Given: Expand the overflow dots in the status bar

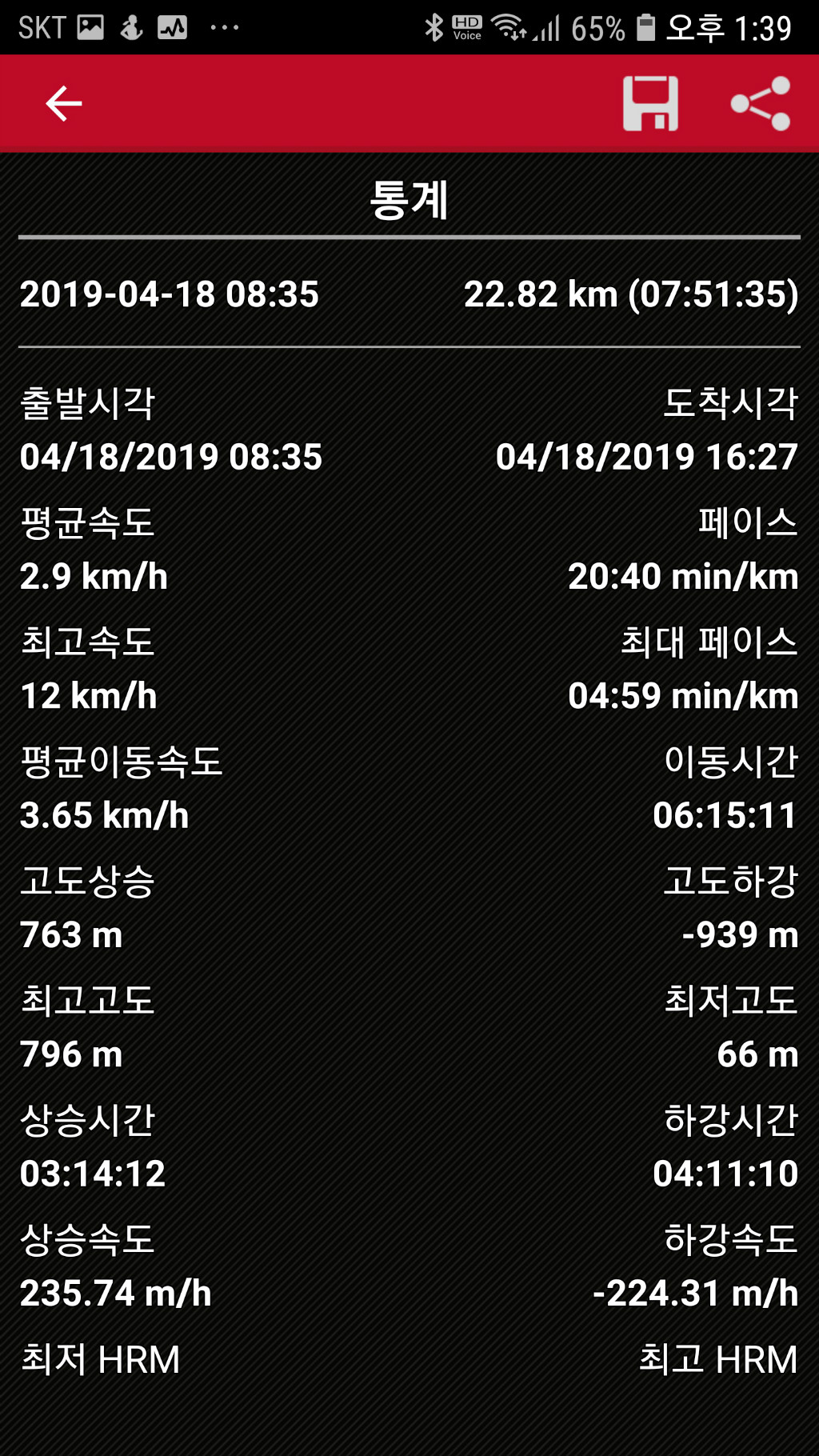Looking at the screenshot, I should pos(225,29).
